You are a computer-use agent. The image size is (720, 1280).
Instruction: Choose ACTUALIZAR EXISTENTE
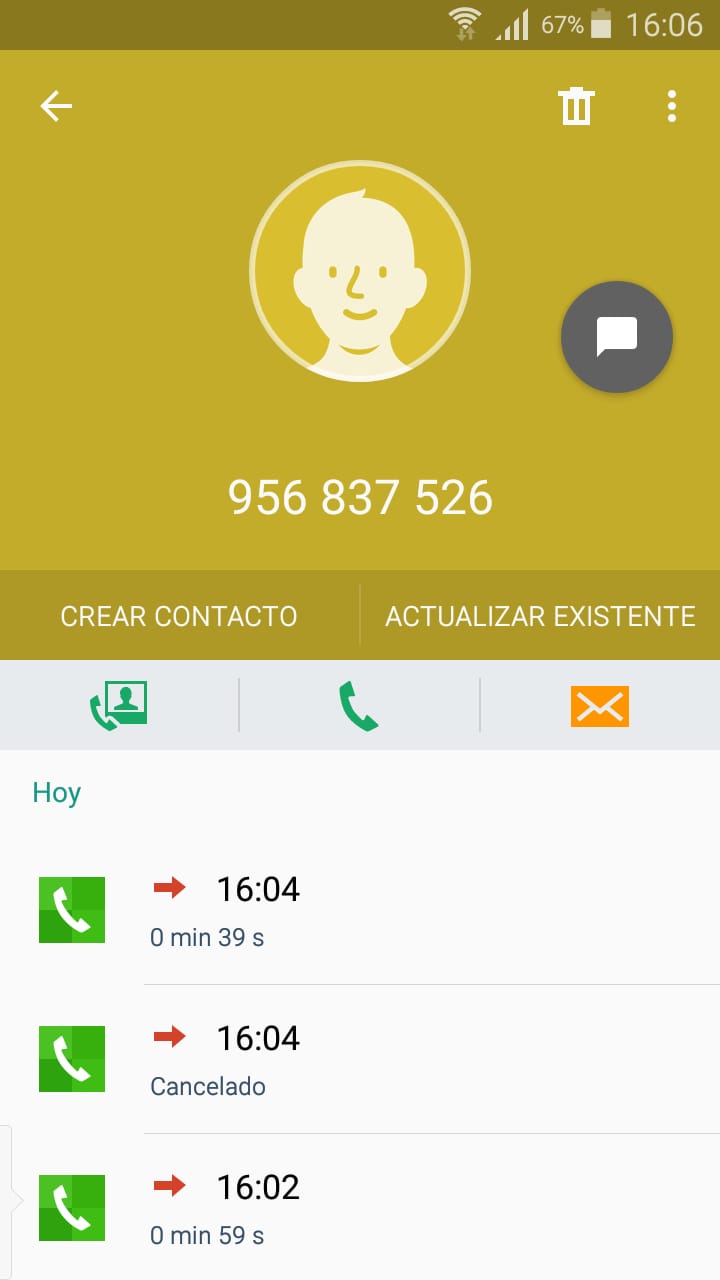tap(540, 616)
